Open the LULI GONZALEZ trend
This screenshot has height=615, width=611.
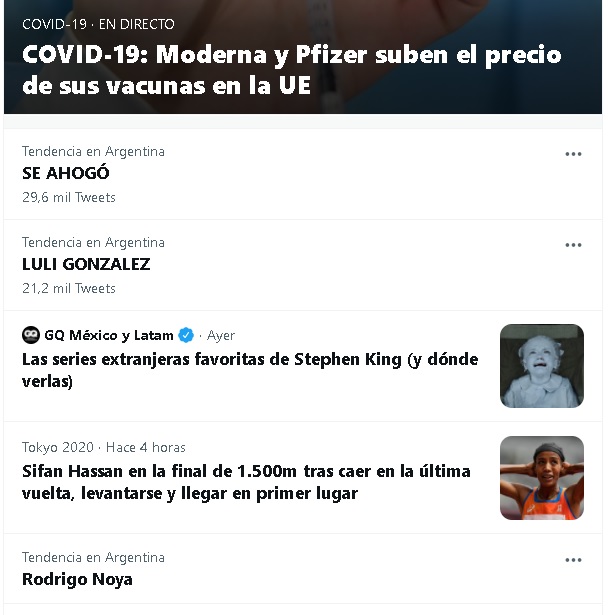[86, 264]
